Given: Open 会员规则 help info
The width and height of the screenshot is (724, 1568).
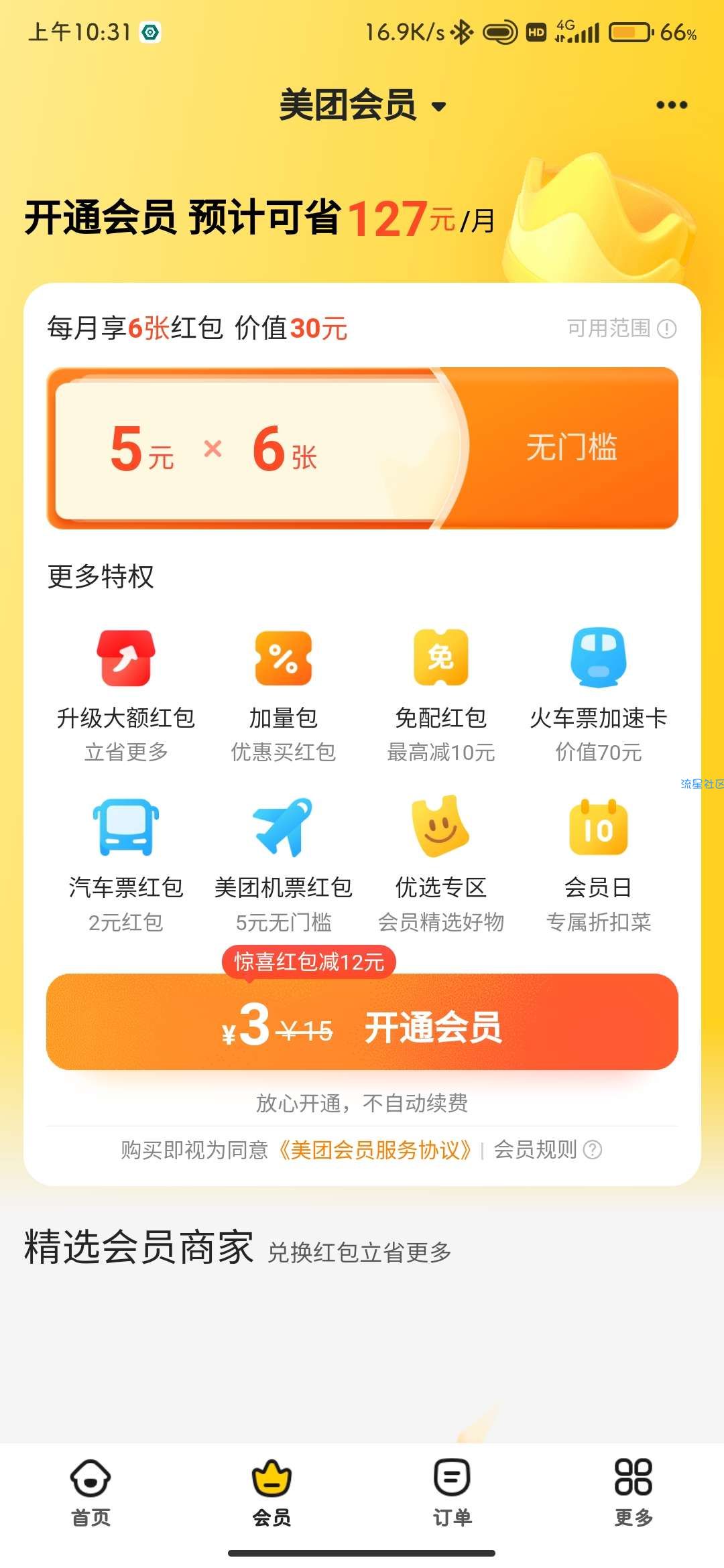Looking at the screenshot, I should 547,1150.
